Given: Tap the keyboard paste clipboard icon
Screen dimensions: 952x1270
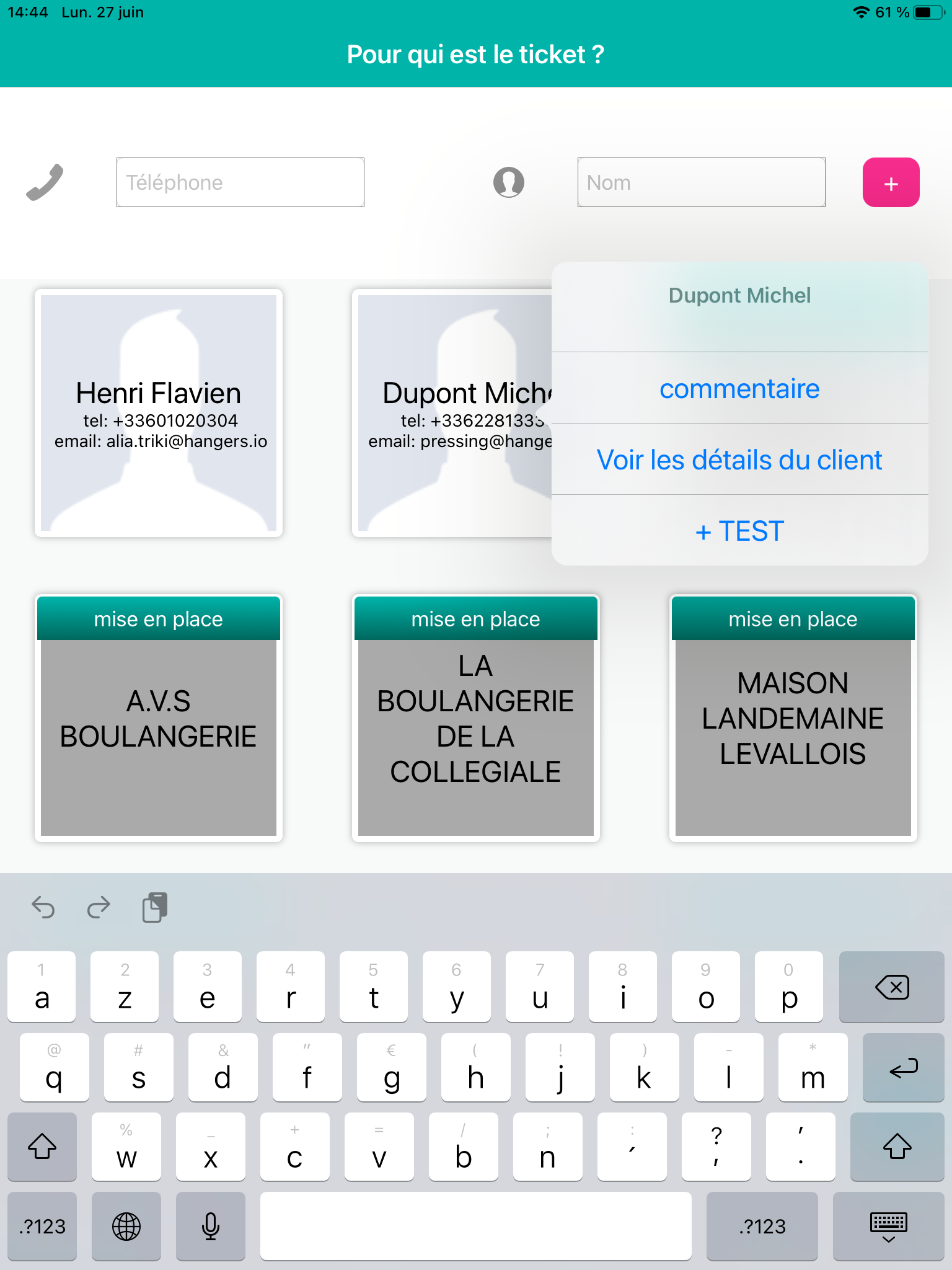Looking at the screenshot, I should click(155, 908).
